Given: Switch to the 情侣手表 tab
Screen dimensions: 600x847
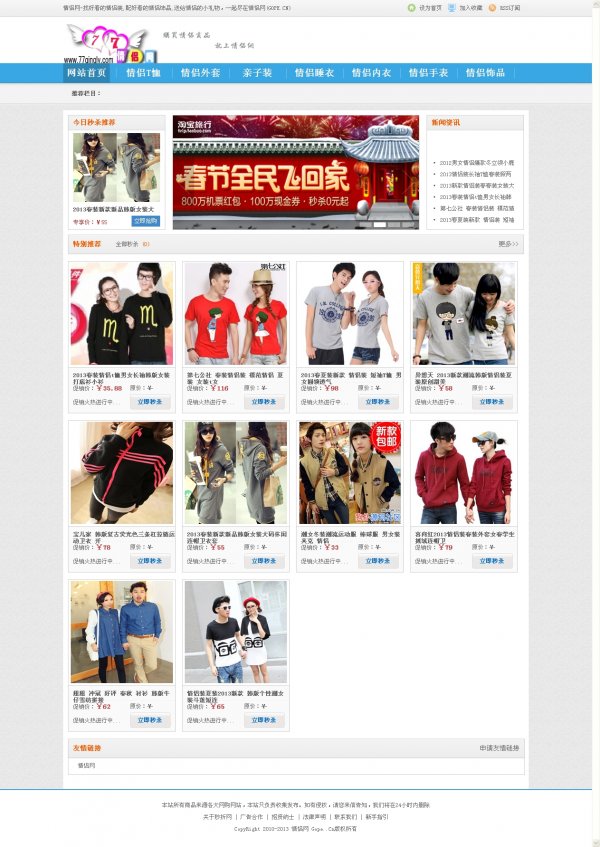Looking at the screenshot, I should 428,73.
